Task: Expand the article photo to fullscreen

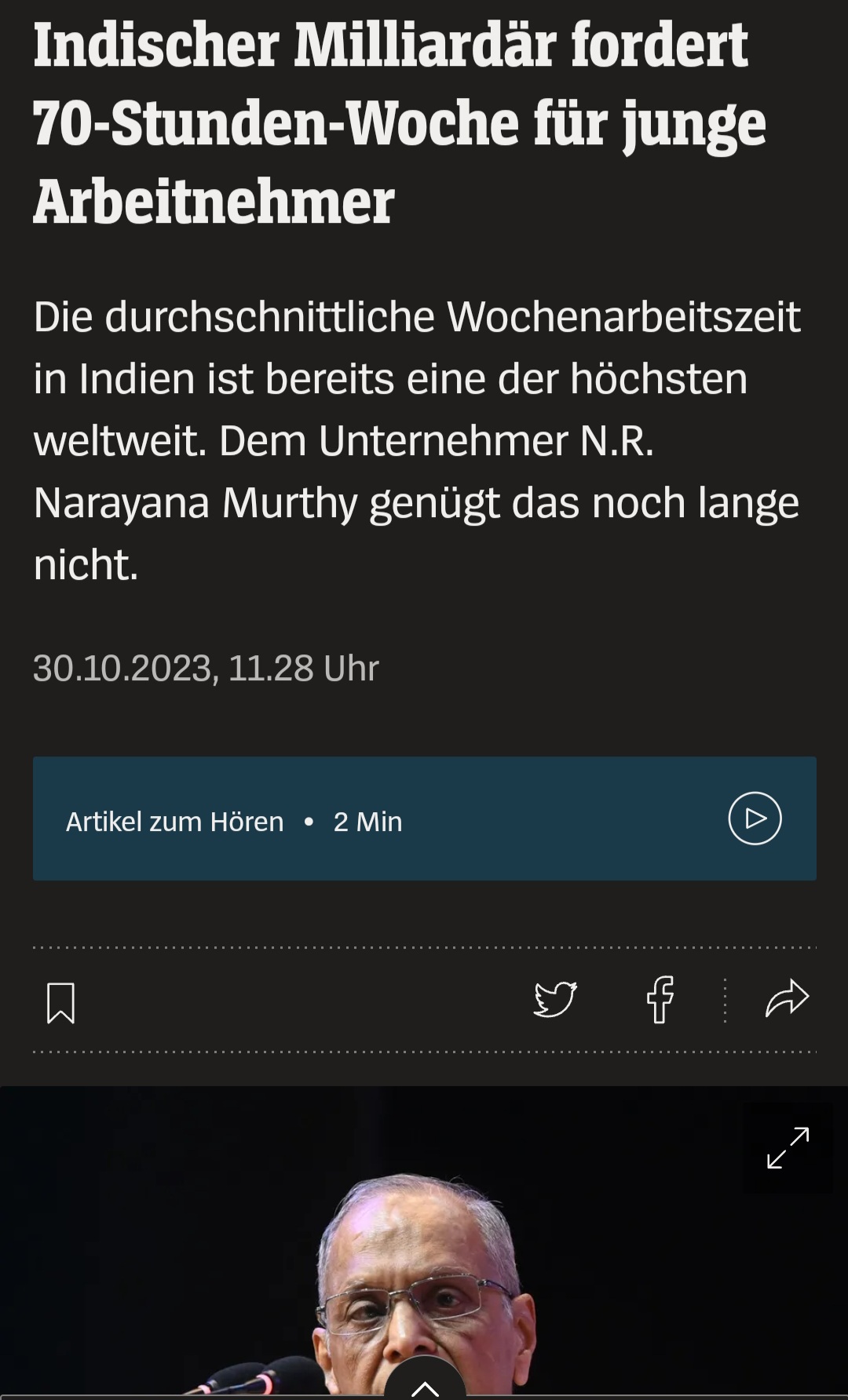Action: (788, 1148)
